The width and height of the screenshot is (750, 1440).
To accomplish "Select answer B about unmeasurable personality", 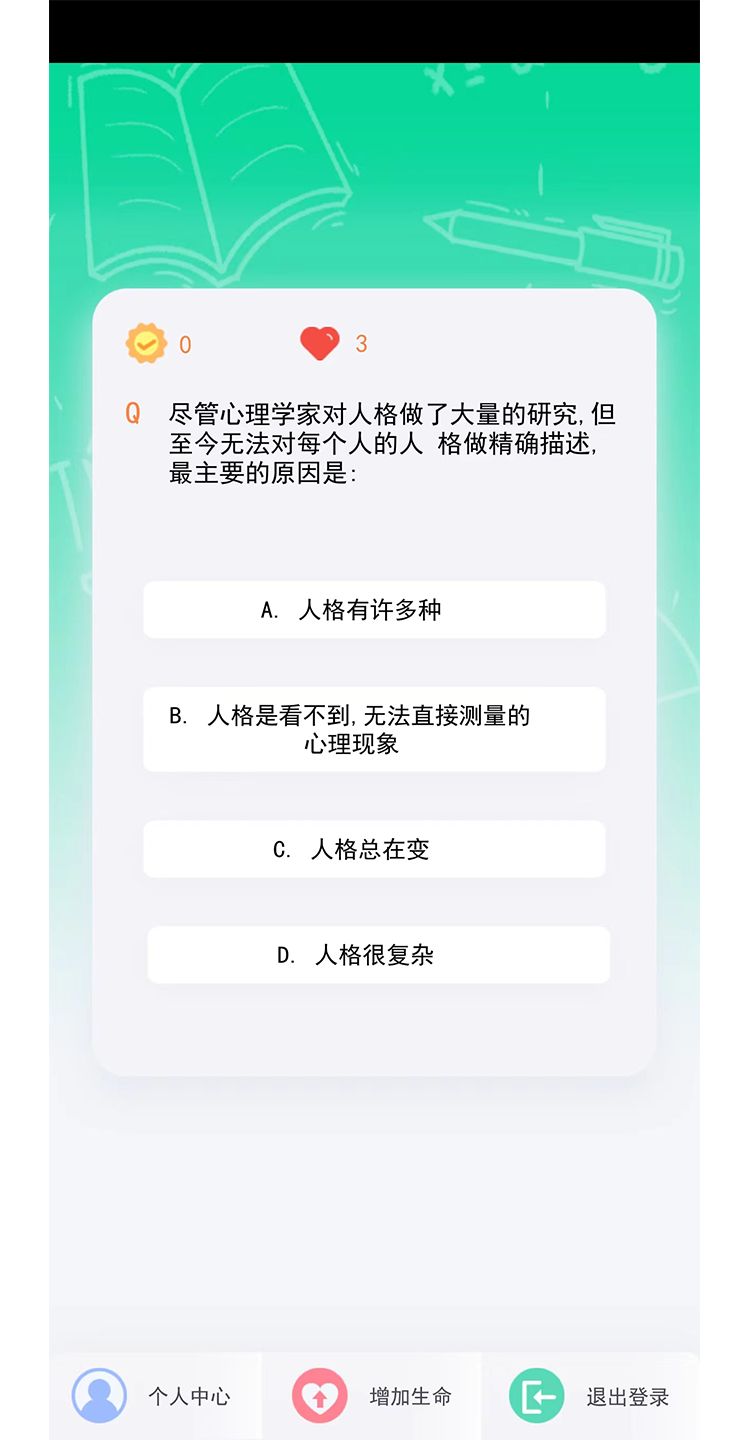I will 374,729.
